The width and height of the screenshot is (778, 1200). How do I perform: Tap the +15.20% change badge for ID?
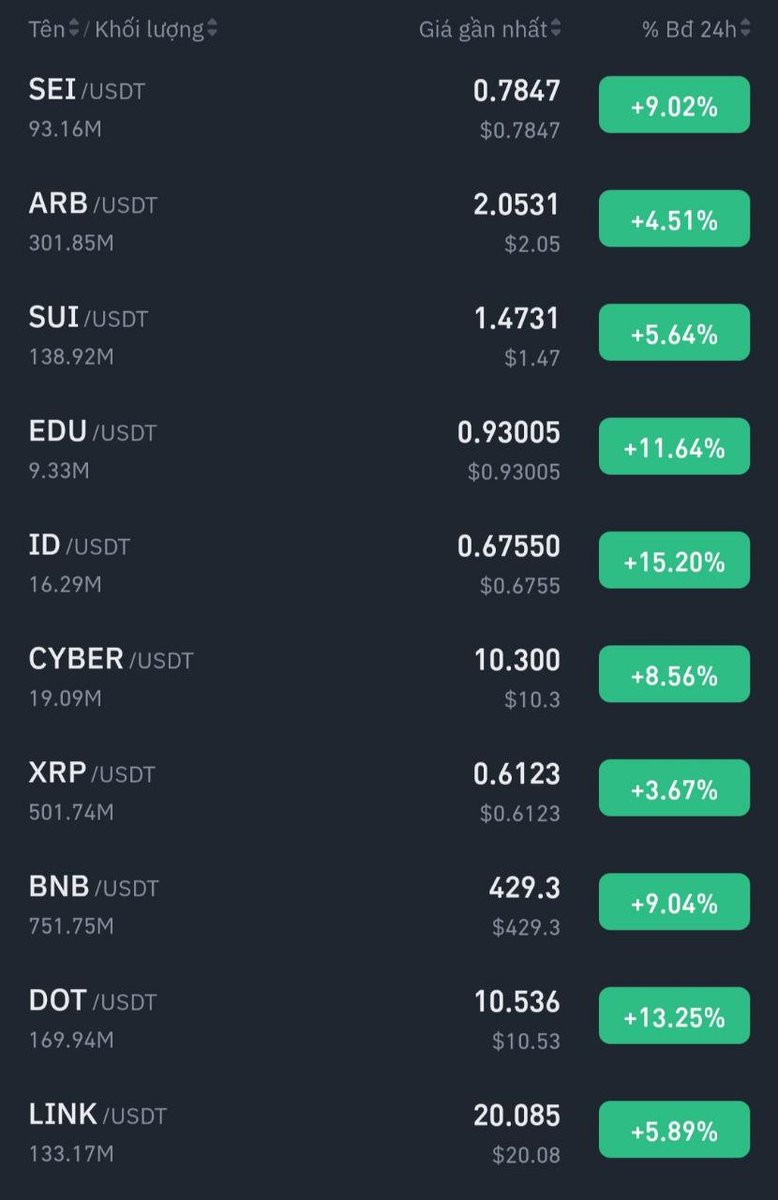[x=674, y=560]
